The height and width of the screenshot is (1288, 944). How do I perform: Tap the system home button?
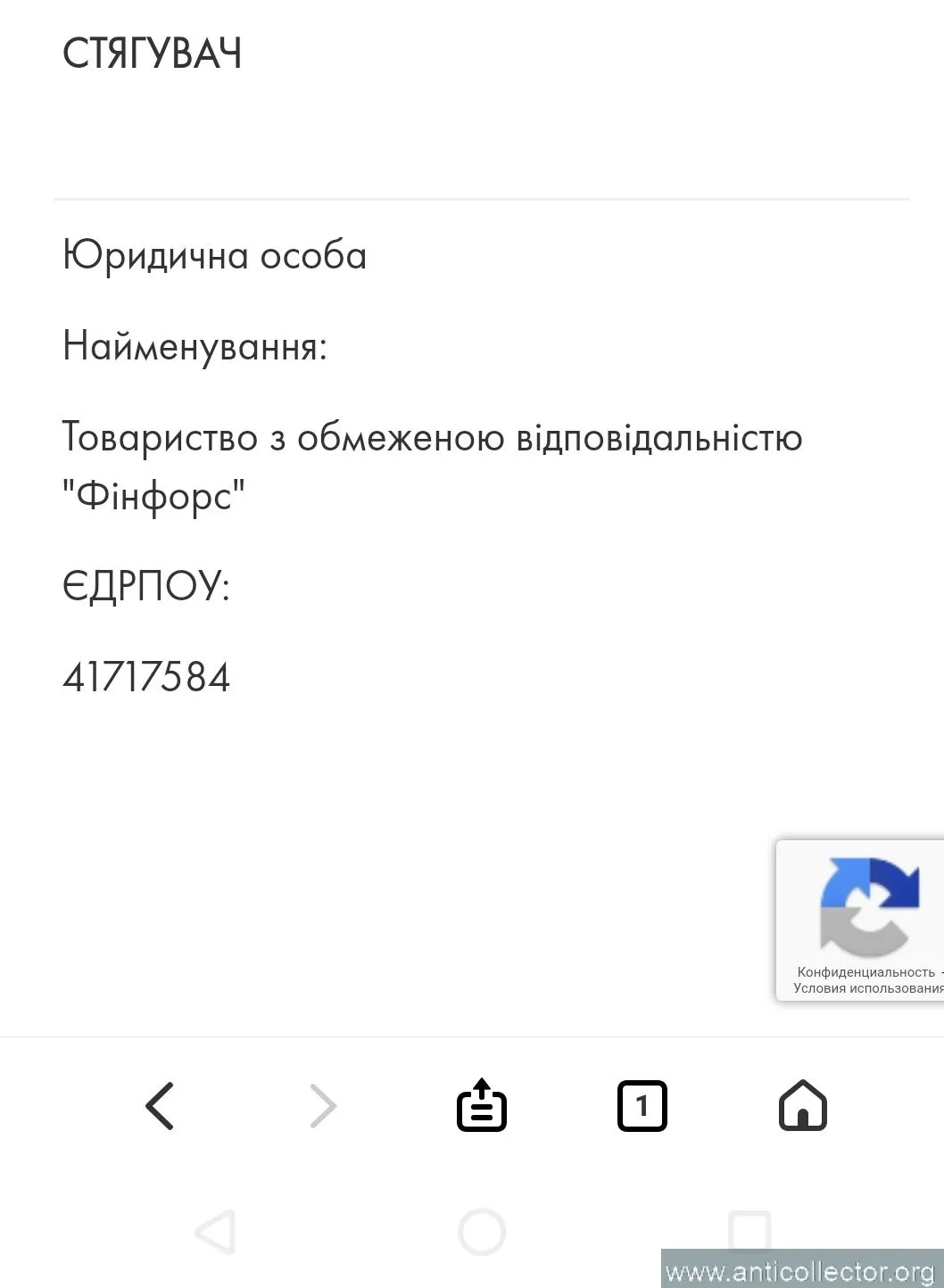point(482,1232)
